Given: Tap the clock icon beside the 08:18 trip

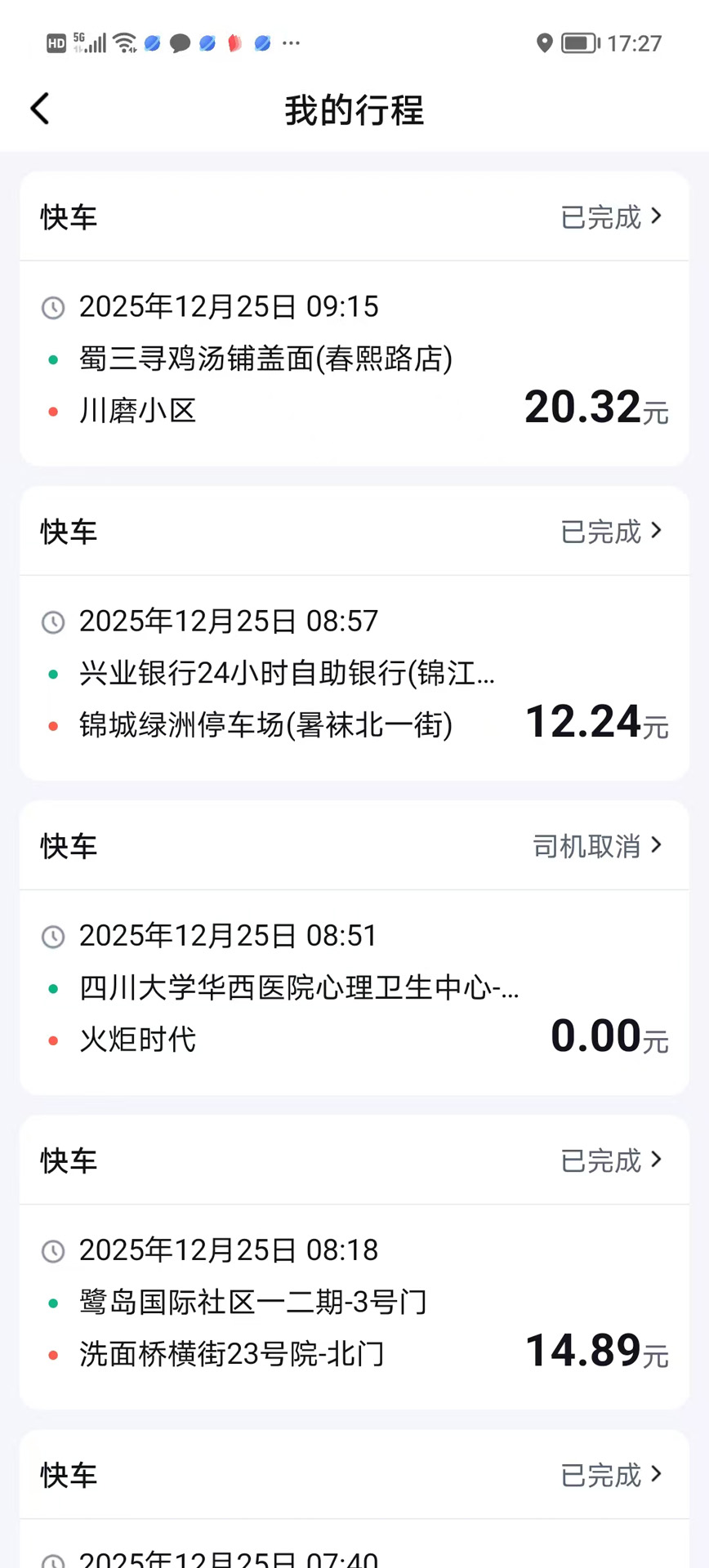Looking at the screenshot, I should pos(52,1250).
